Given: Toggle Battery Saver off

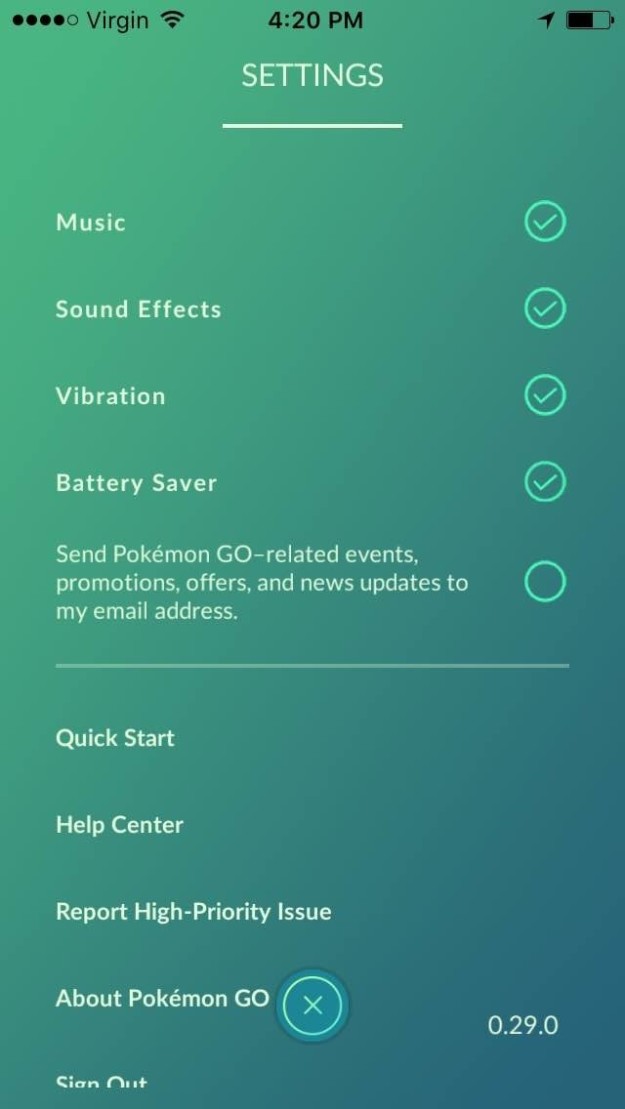Looking at the screenshot, I should [x=545, y=483].
